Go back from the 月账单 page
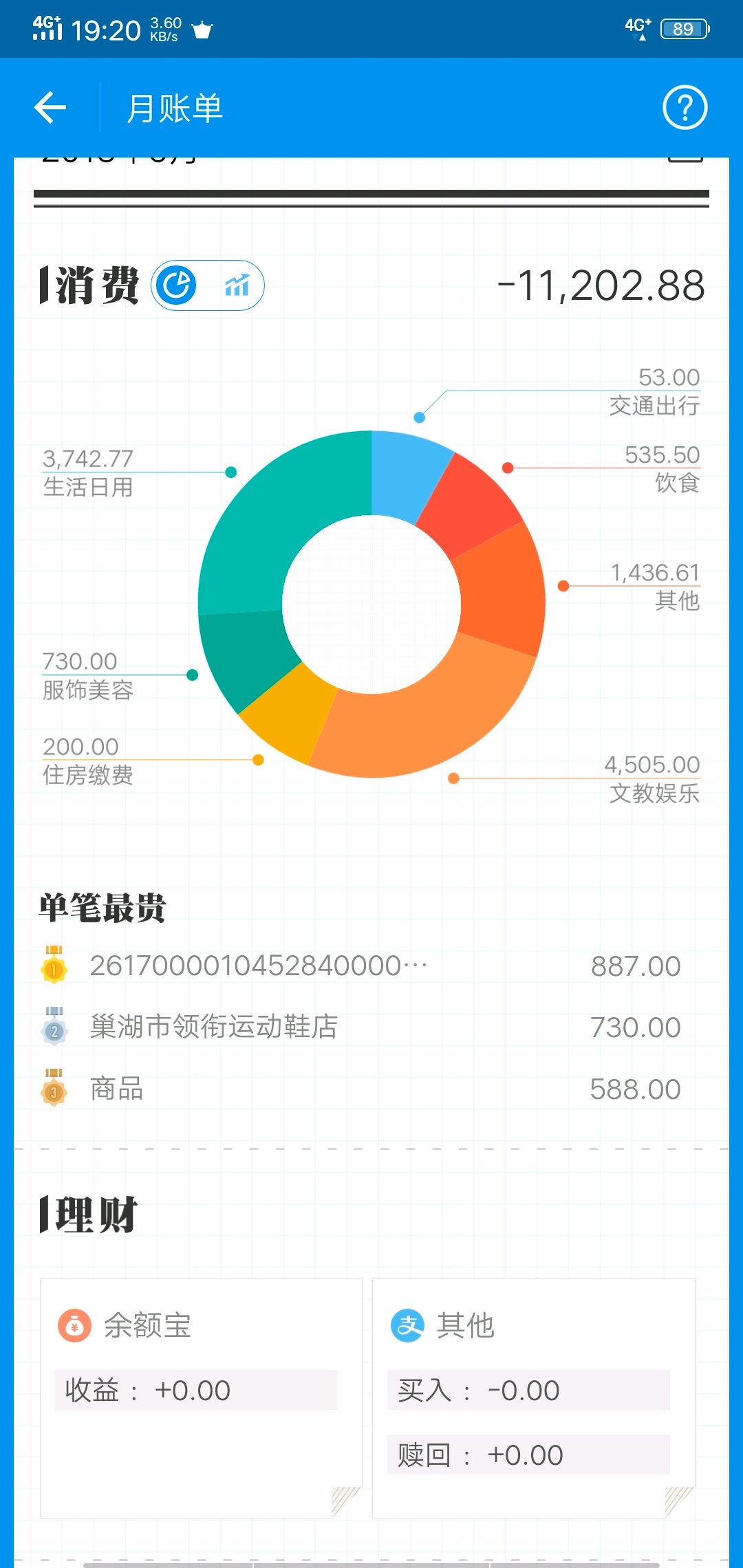743x1568 pixels. click(x=50, y=107)
